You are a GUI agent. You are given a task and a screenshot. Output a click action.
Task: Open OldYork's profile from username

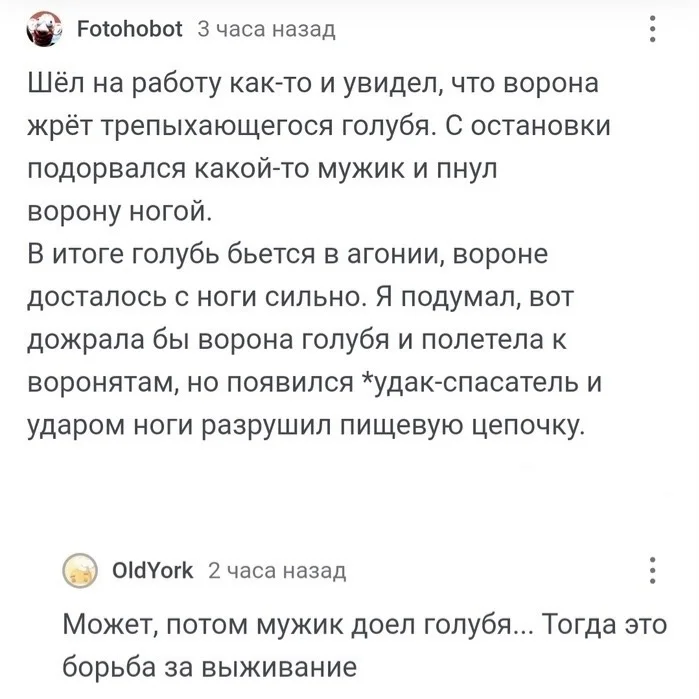[x=153, y=571]
